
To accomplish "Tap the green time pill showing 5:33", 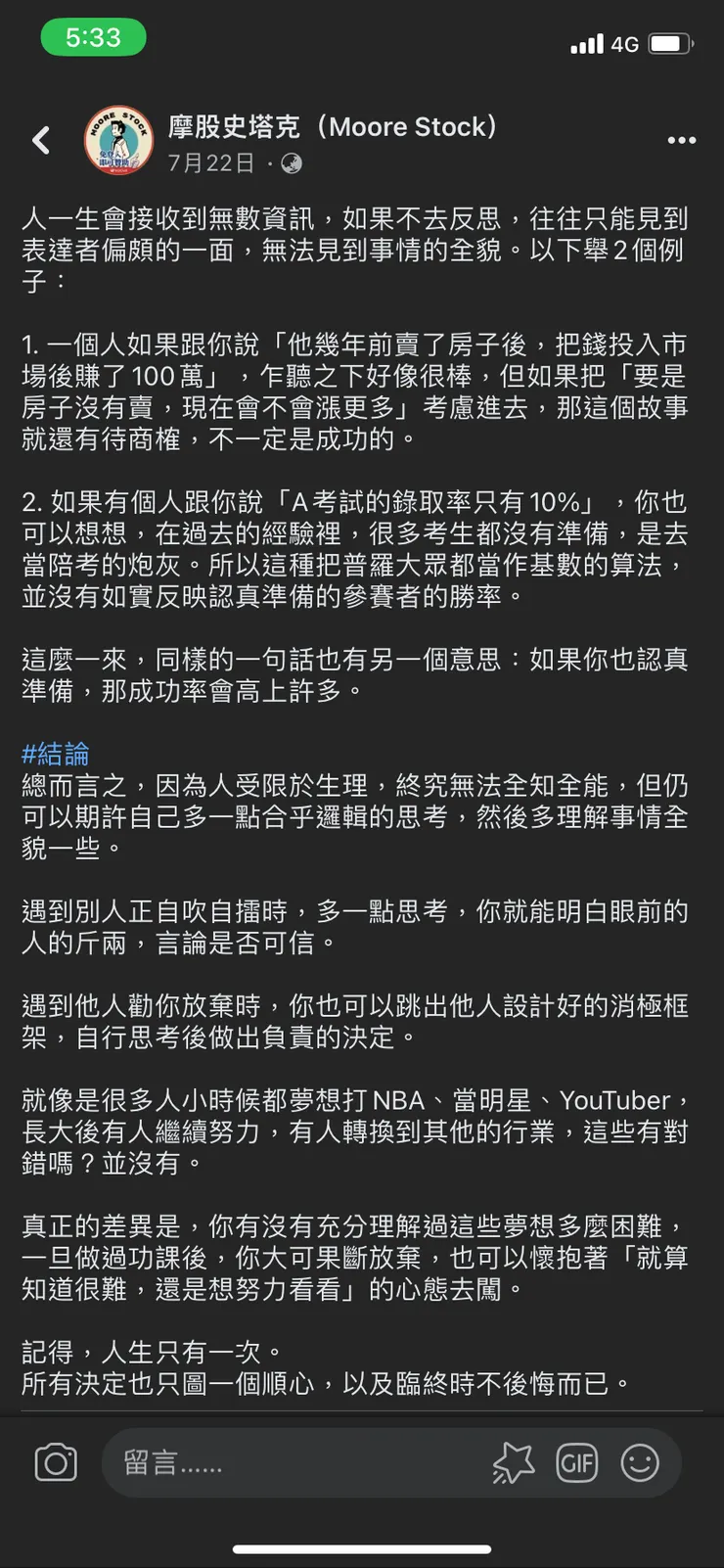I will tap(94, 37).
